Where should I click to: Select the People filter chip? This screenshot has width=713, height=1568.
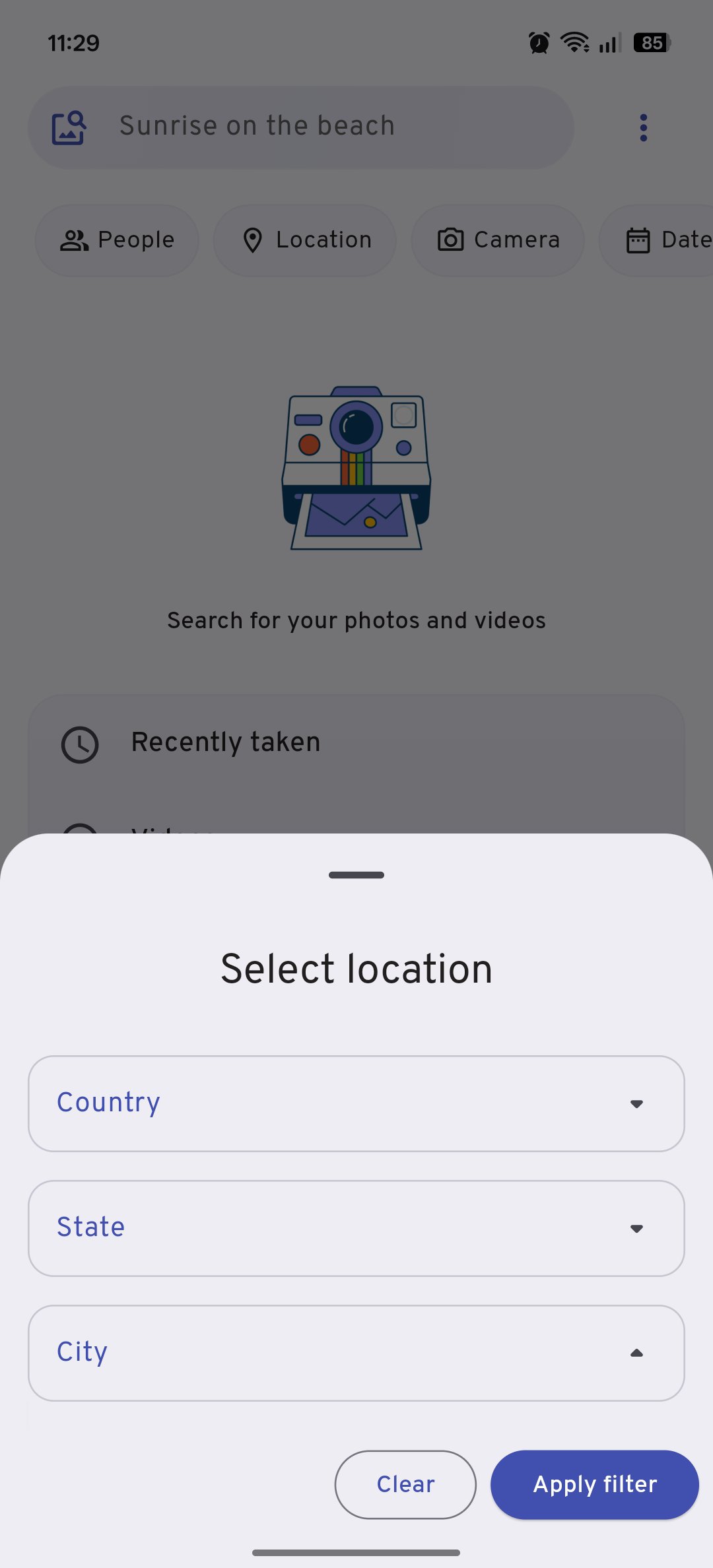coord(117,240)
